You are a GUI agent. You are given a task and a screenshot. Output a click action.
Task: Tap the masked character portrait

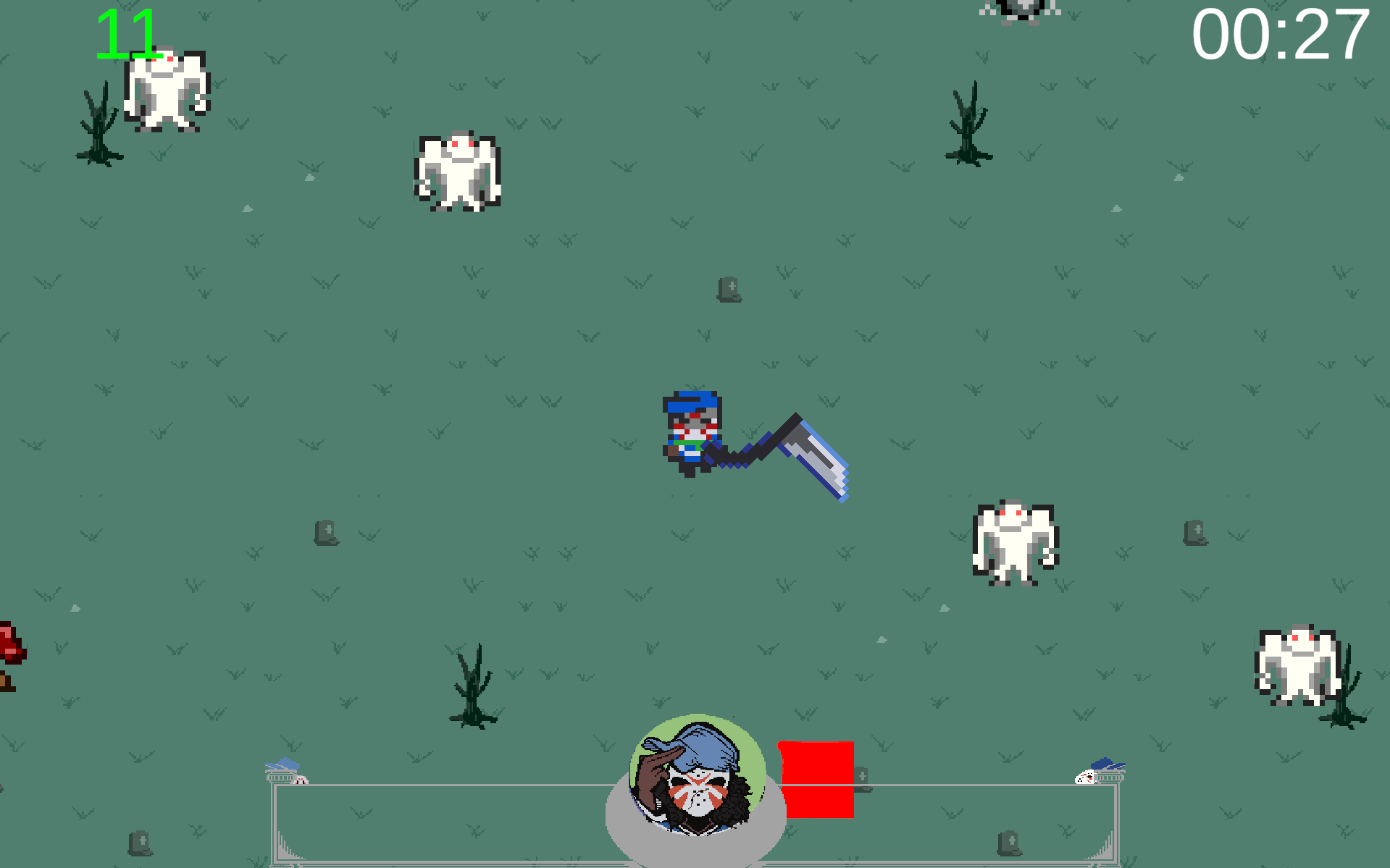(697, 776)
